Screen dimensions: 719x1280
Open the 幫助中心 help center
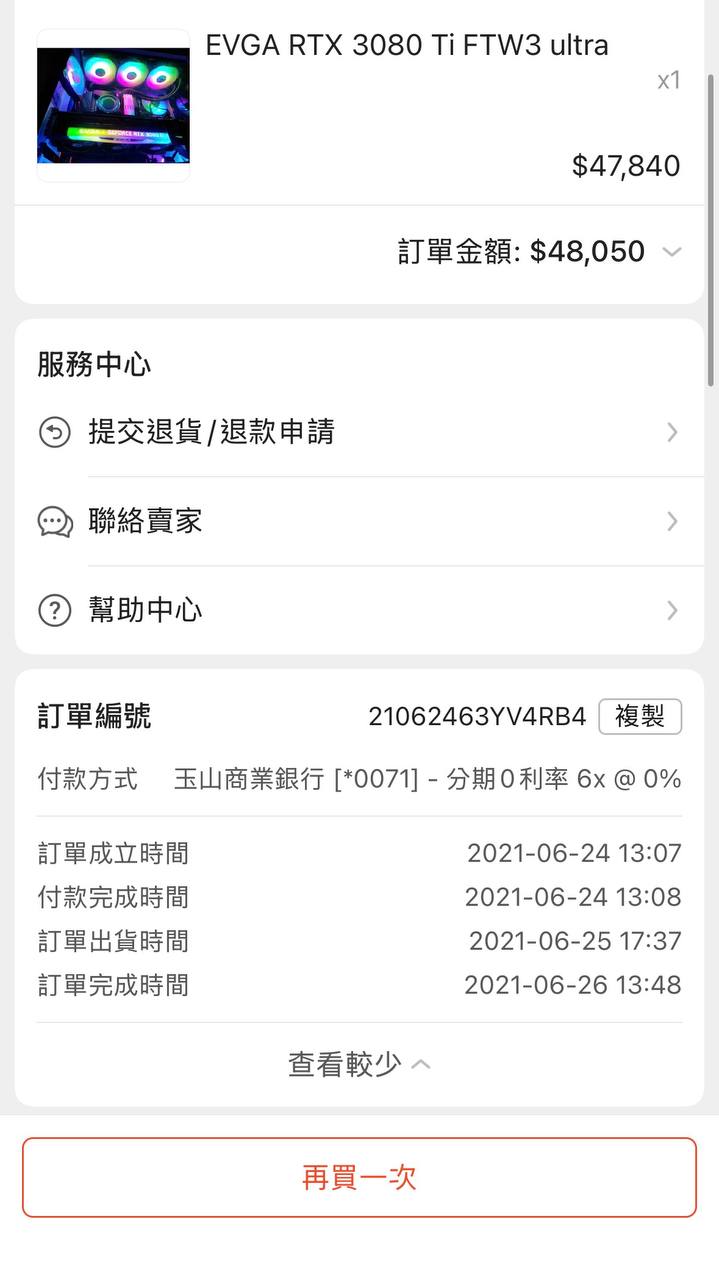[358, 610]
